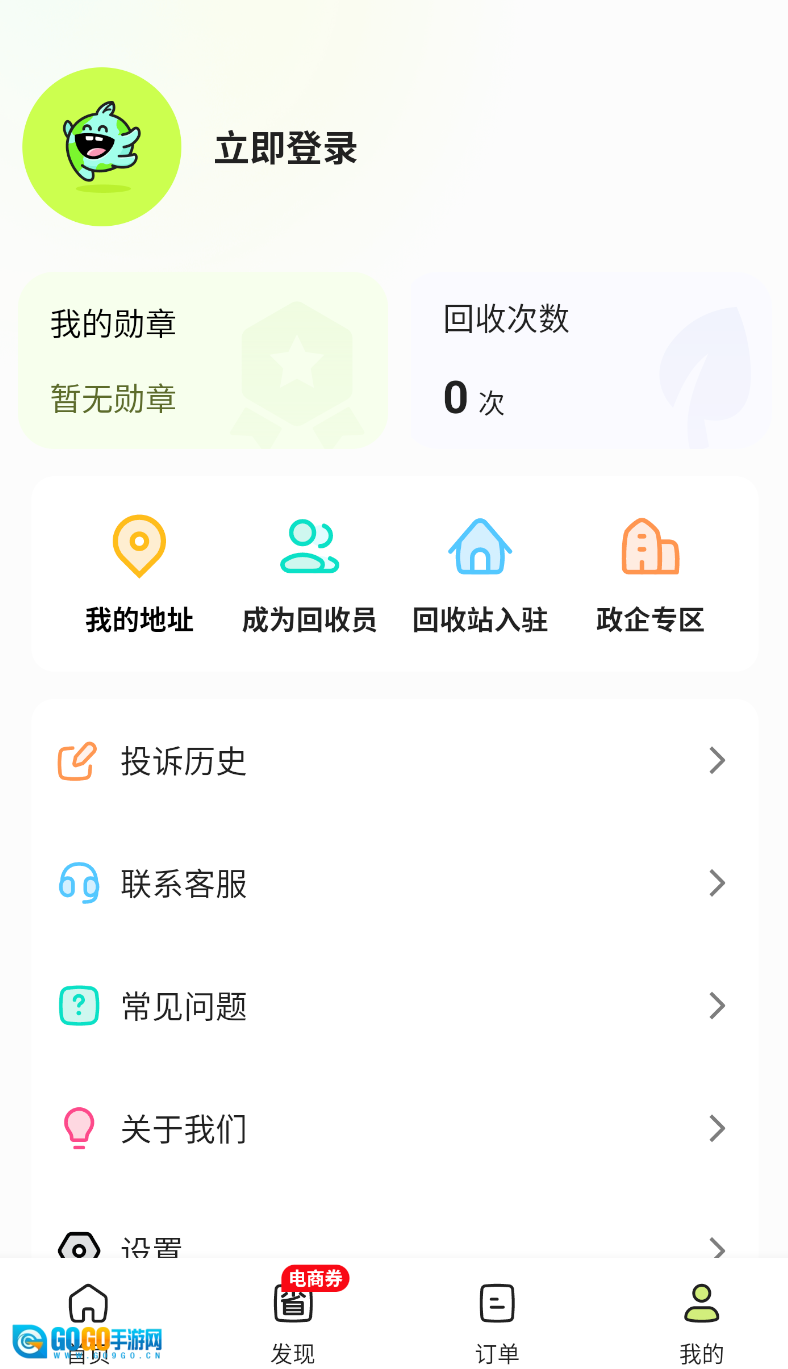Select the 首页 home icon
The height and width of the screenshot is (1369, 788).
89,1303
